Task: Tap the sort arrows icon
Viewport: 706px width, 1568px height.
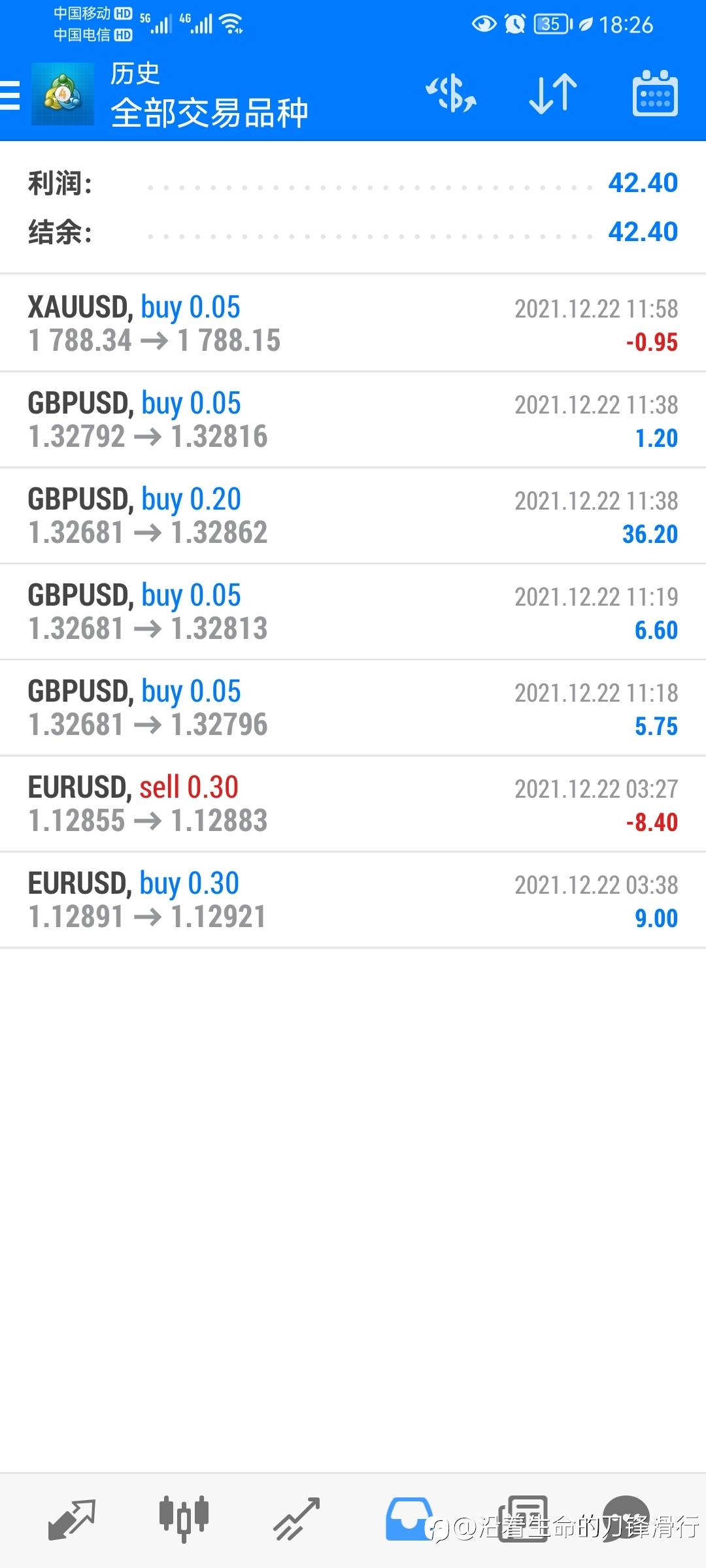Action: click(x=552, y=93)
